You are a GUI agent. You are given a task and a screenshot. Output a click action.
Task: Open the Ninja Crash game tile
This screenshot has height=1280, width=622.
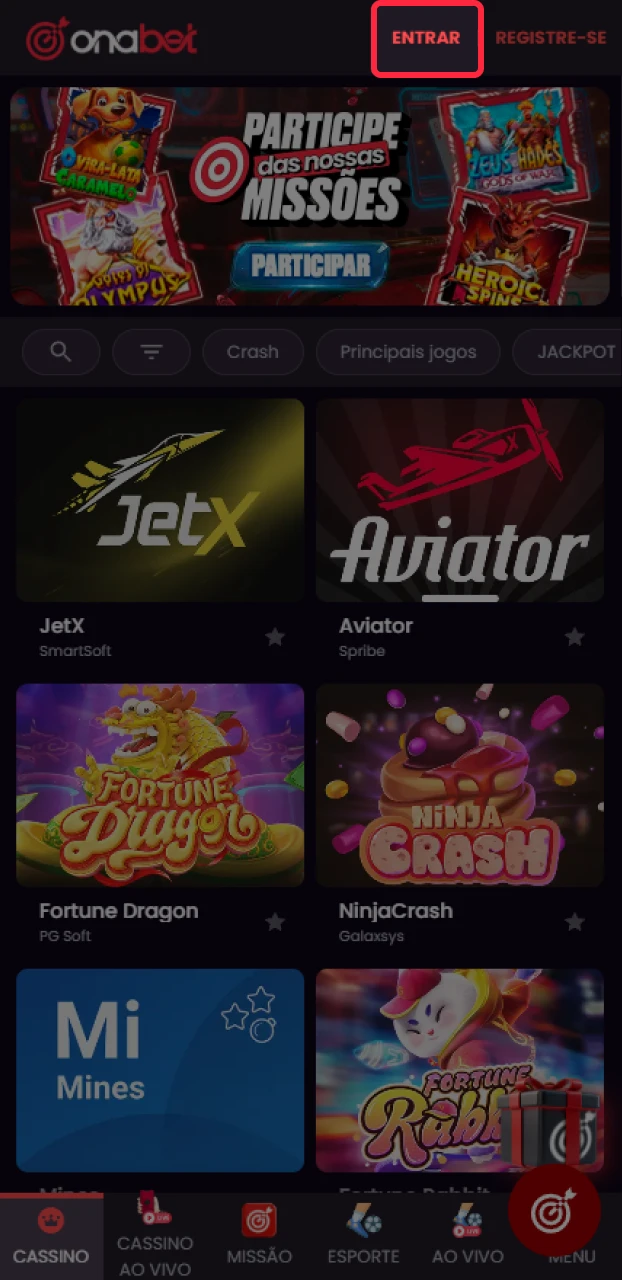point(460,785)
